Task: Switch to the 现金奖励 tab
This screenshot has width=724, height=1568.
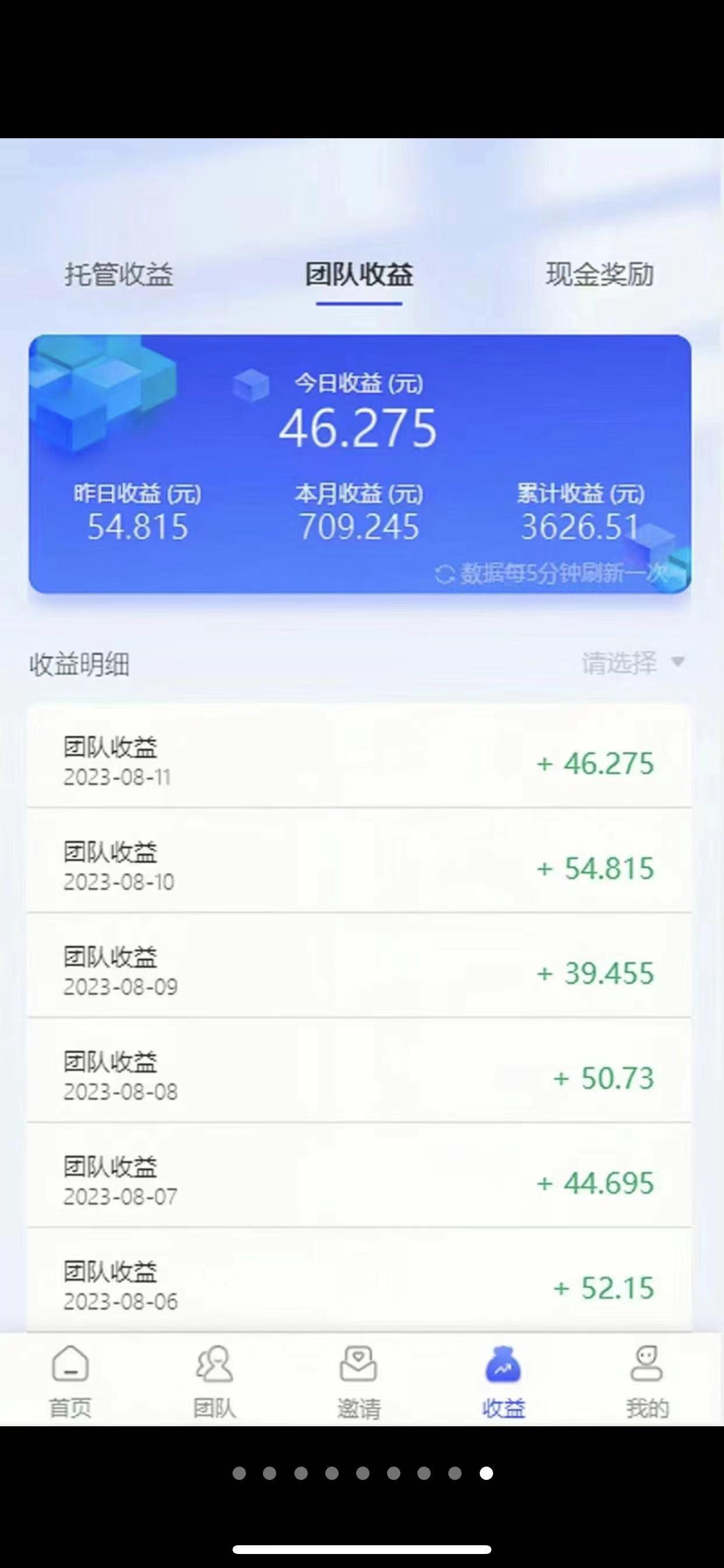Action: [600, 276]
